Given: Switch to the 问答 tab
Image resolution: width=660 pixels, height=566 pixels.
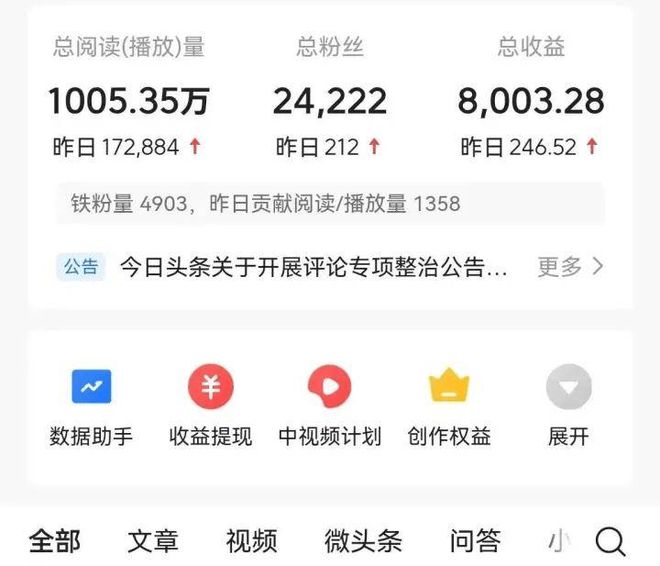Looking at the screenshot, I should (474, 541).
